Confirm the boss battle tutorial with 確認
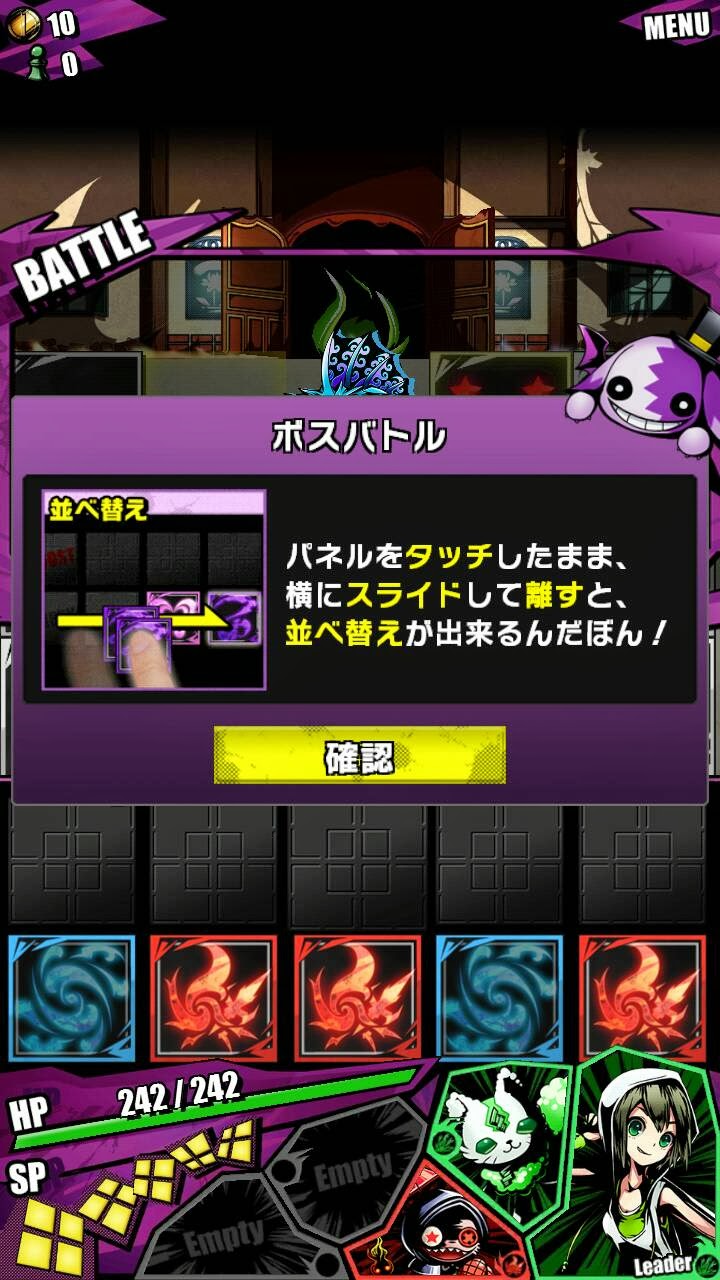Viewport: 720px width, 1280px height. click(359, 756)
